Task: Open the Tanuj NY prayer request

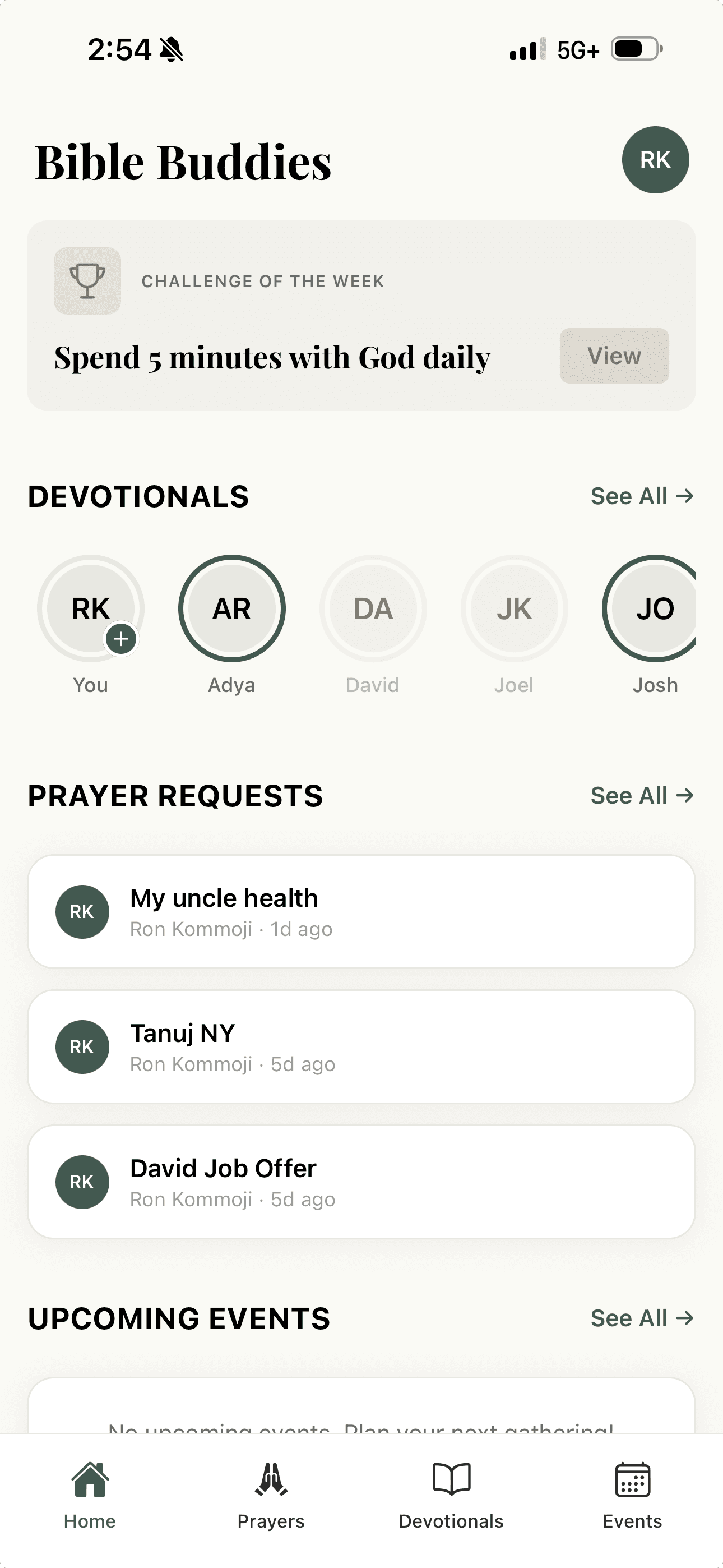Action: 361,1046
